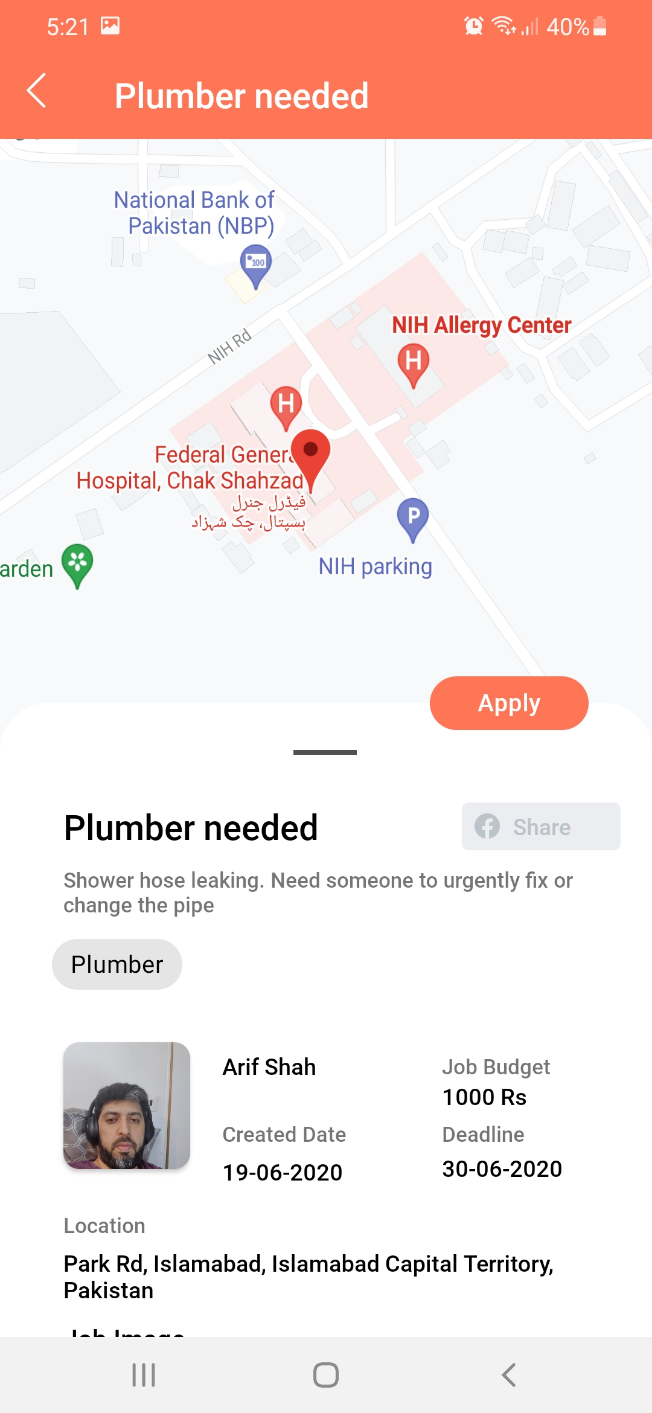This screenshot has height=1413, width=652.
Task: Open Arif Shah's profile photo
Action: (x=127, y=1105)
